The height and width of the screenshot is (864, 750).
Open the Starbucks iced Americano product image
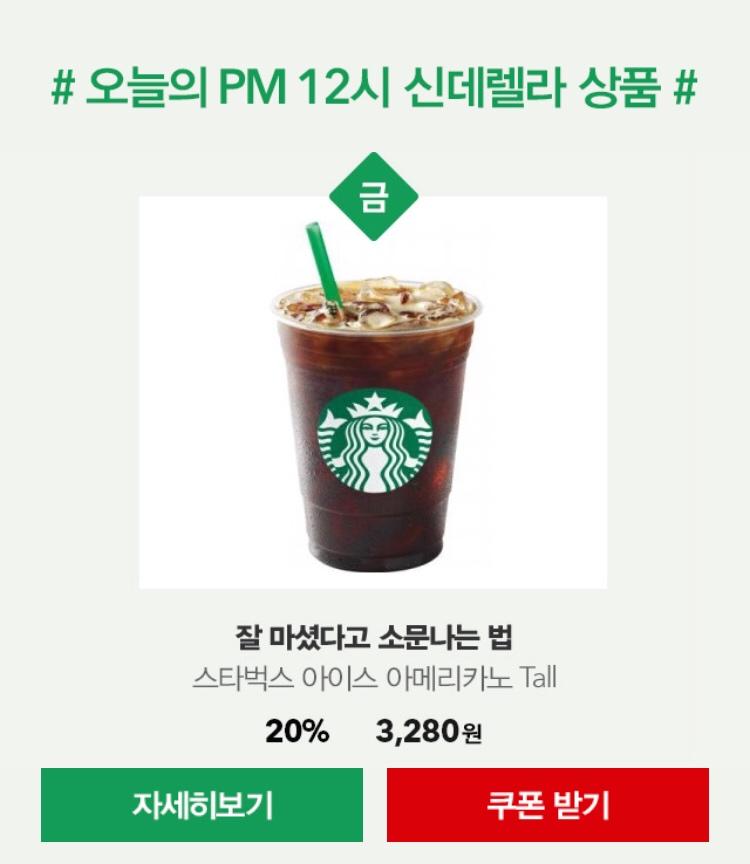(x=373, y=400)
